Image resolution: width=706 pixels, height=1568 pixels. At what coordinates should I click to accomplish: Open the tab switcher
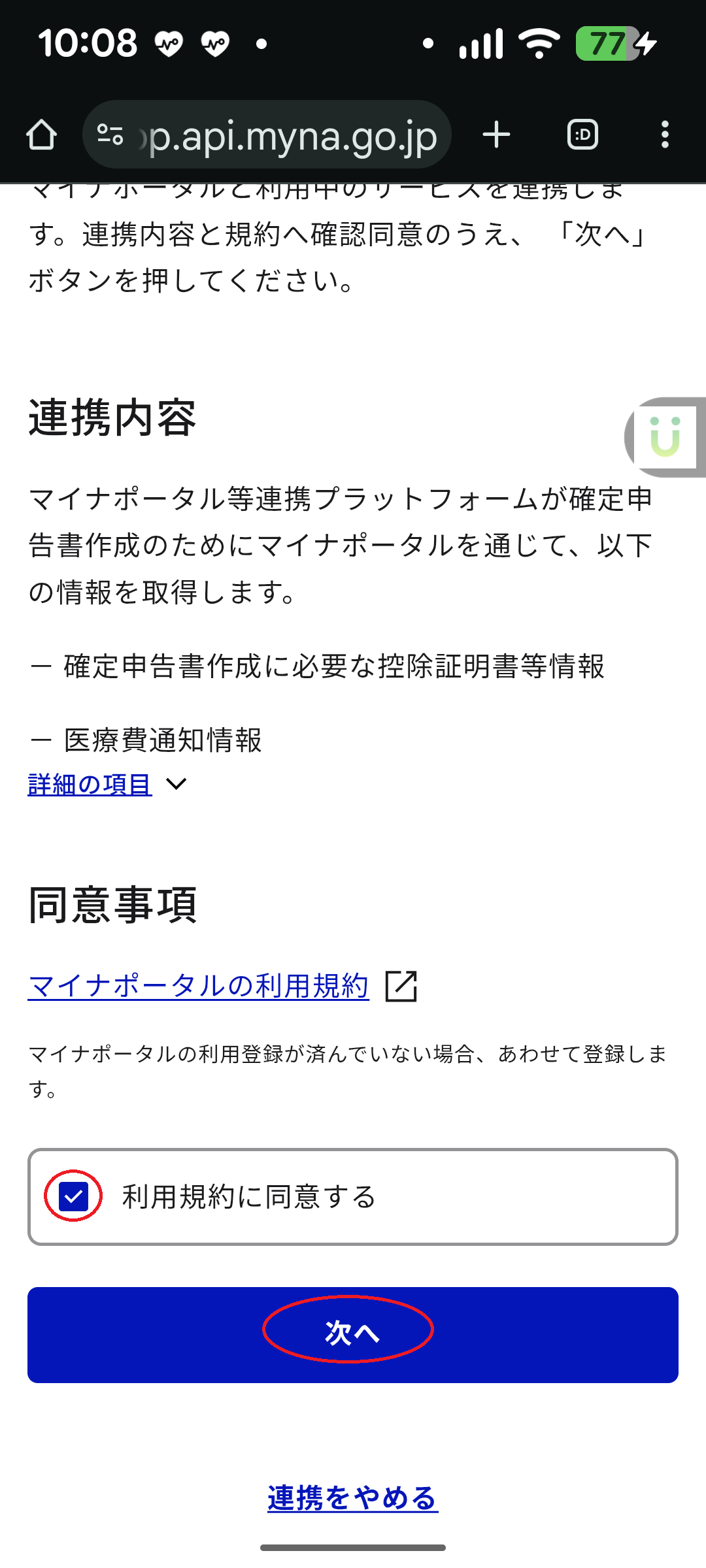[582, 135]
